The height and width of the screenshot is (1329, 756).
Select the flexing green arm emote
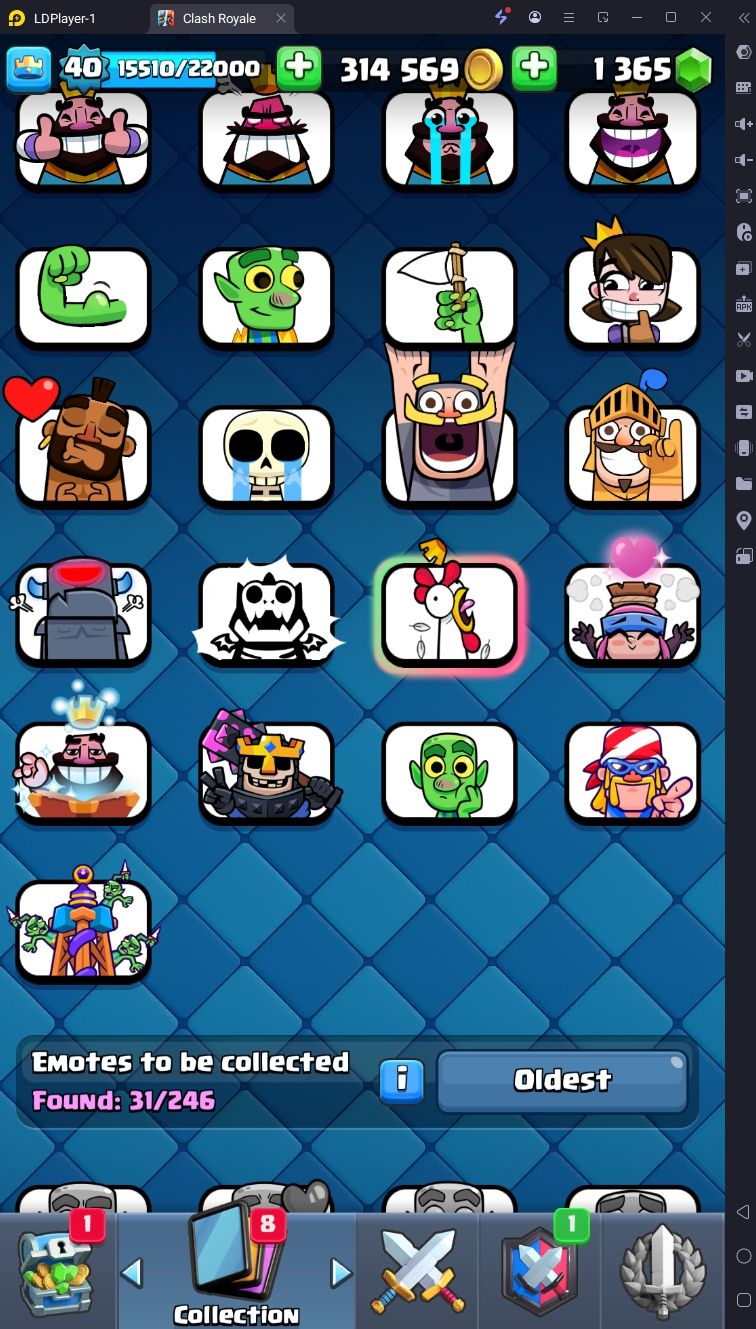pyautogui.click(x=83, y=297)
